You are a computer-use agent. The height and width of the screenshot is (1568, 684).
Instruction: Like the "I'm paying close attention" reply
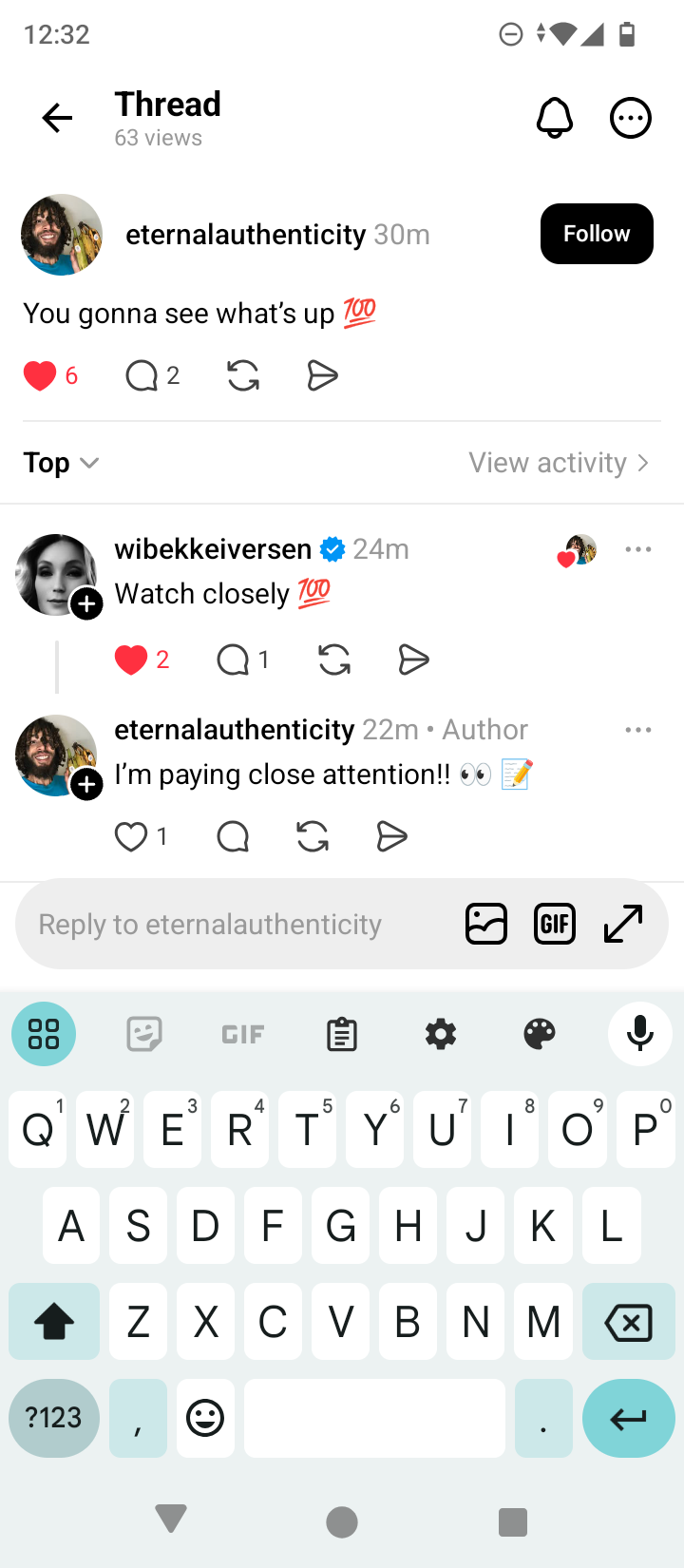pos(131,836)
